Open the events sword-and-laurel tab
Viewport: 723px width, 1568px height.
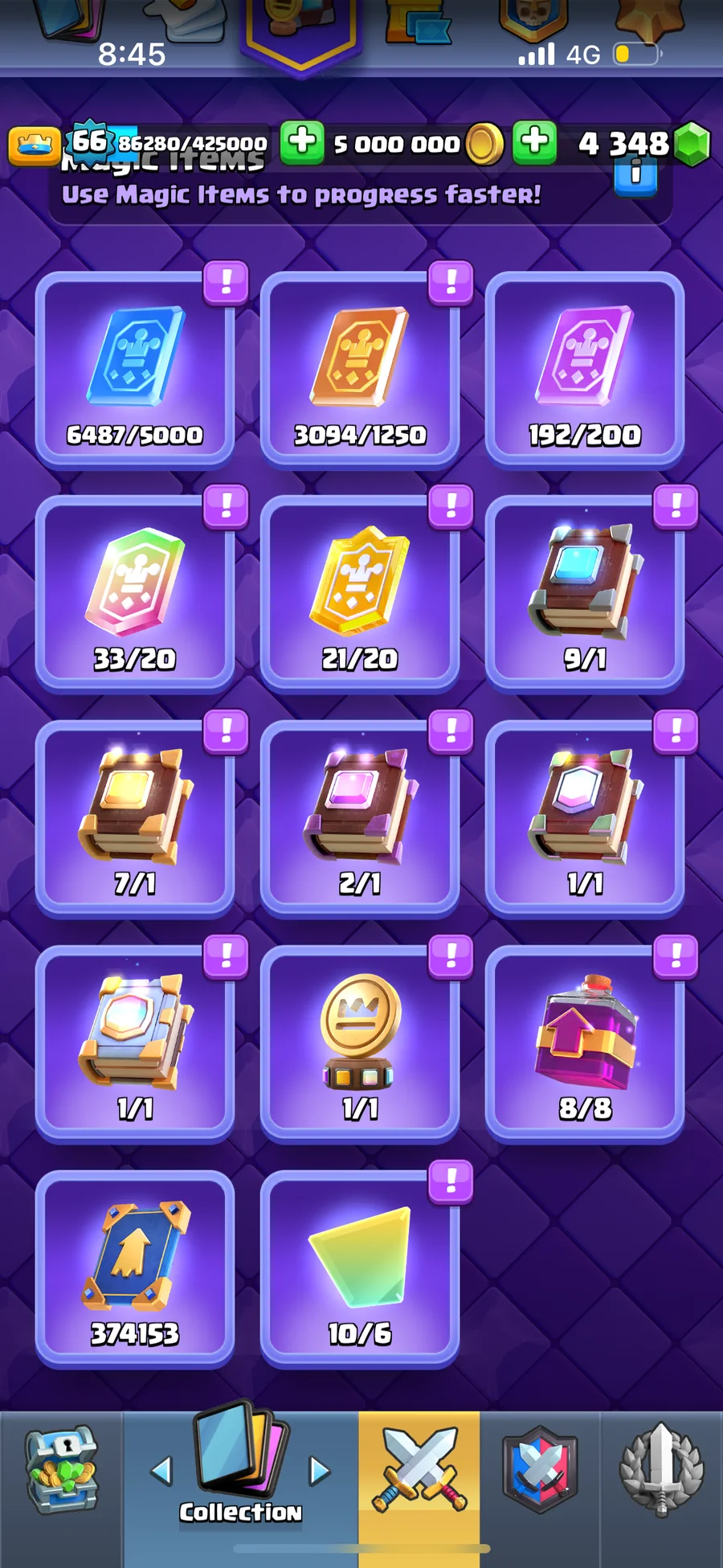point(661,1469)
